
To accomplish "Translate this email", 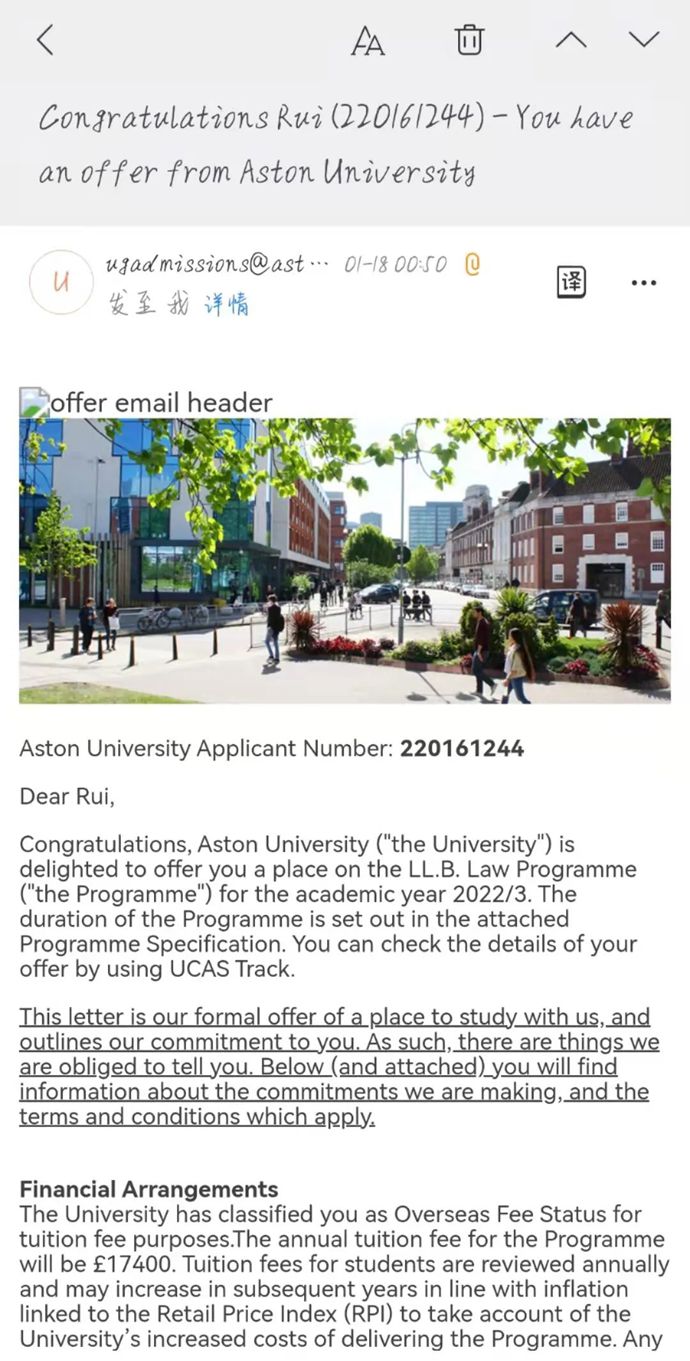I will tap(571, 282).
